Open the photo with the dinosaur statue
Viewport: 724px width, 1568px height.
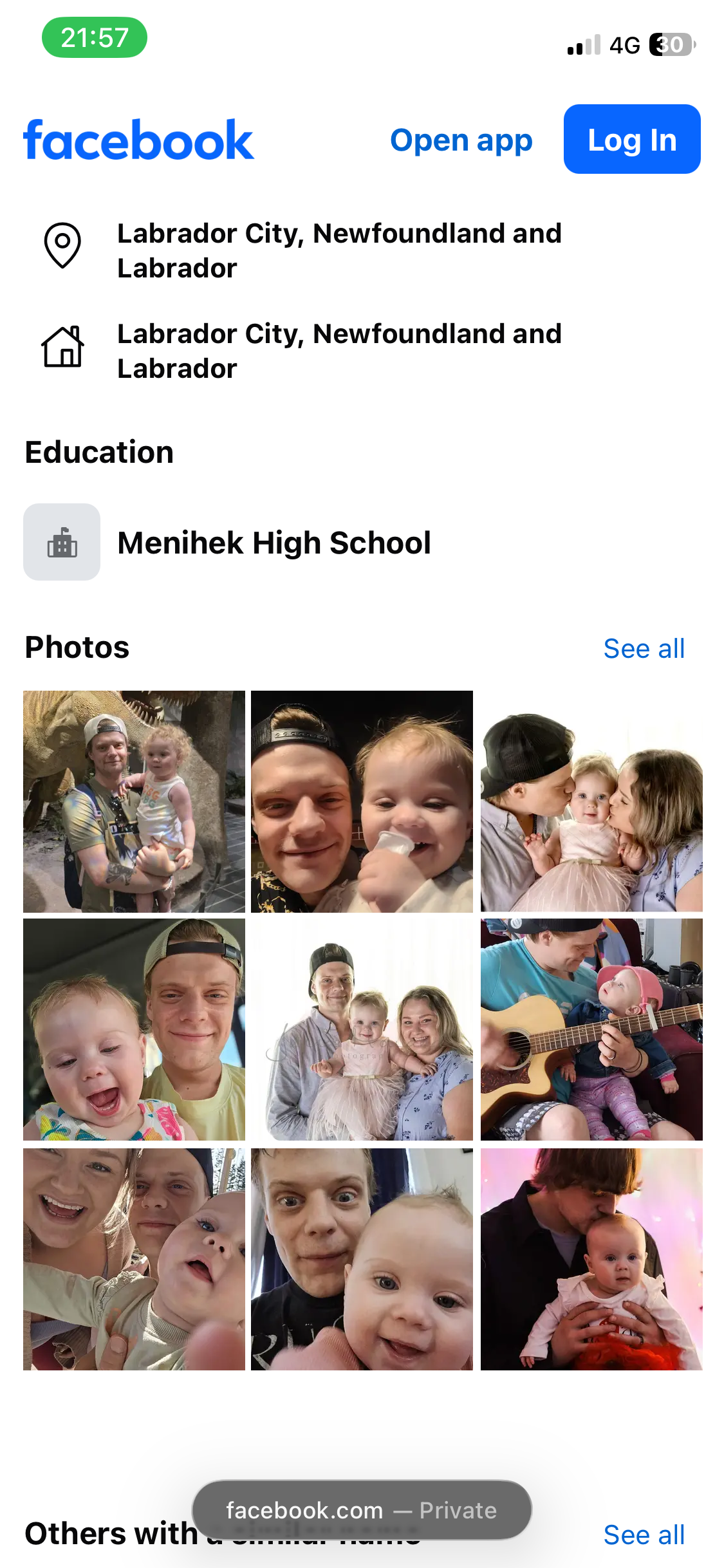tap(134, 801)
